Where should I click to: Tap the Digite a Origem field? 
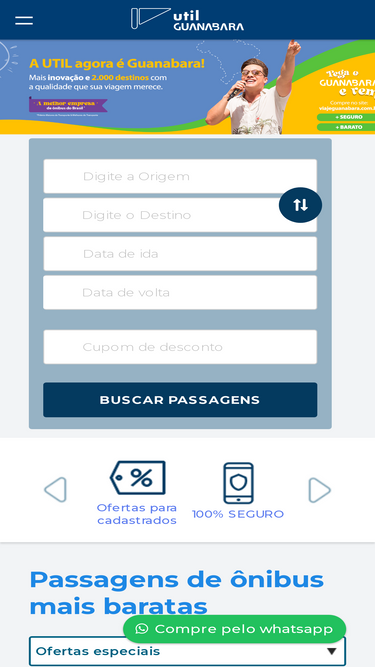180,176
